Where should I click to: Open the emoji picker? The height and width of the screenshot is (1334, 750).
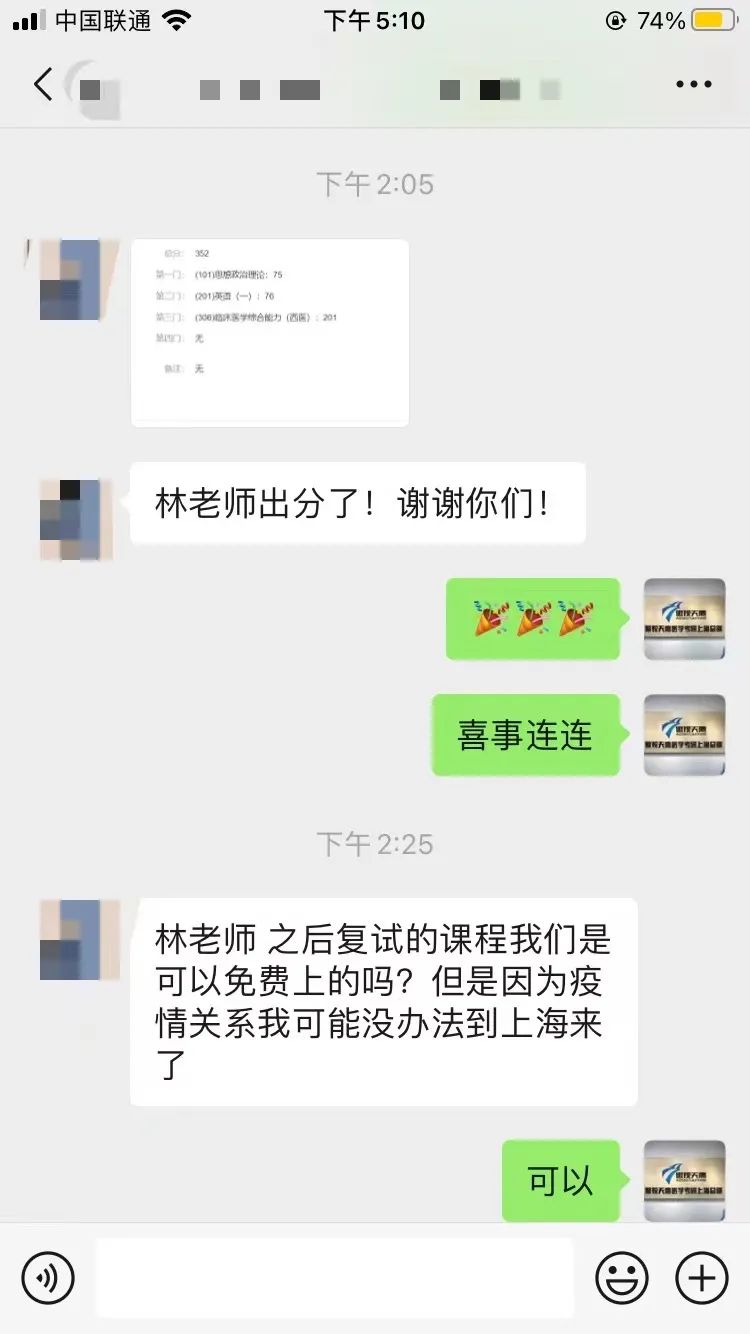pyautogui.click(x=621, y=1277)
